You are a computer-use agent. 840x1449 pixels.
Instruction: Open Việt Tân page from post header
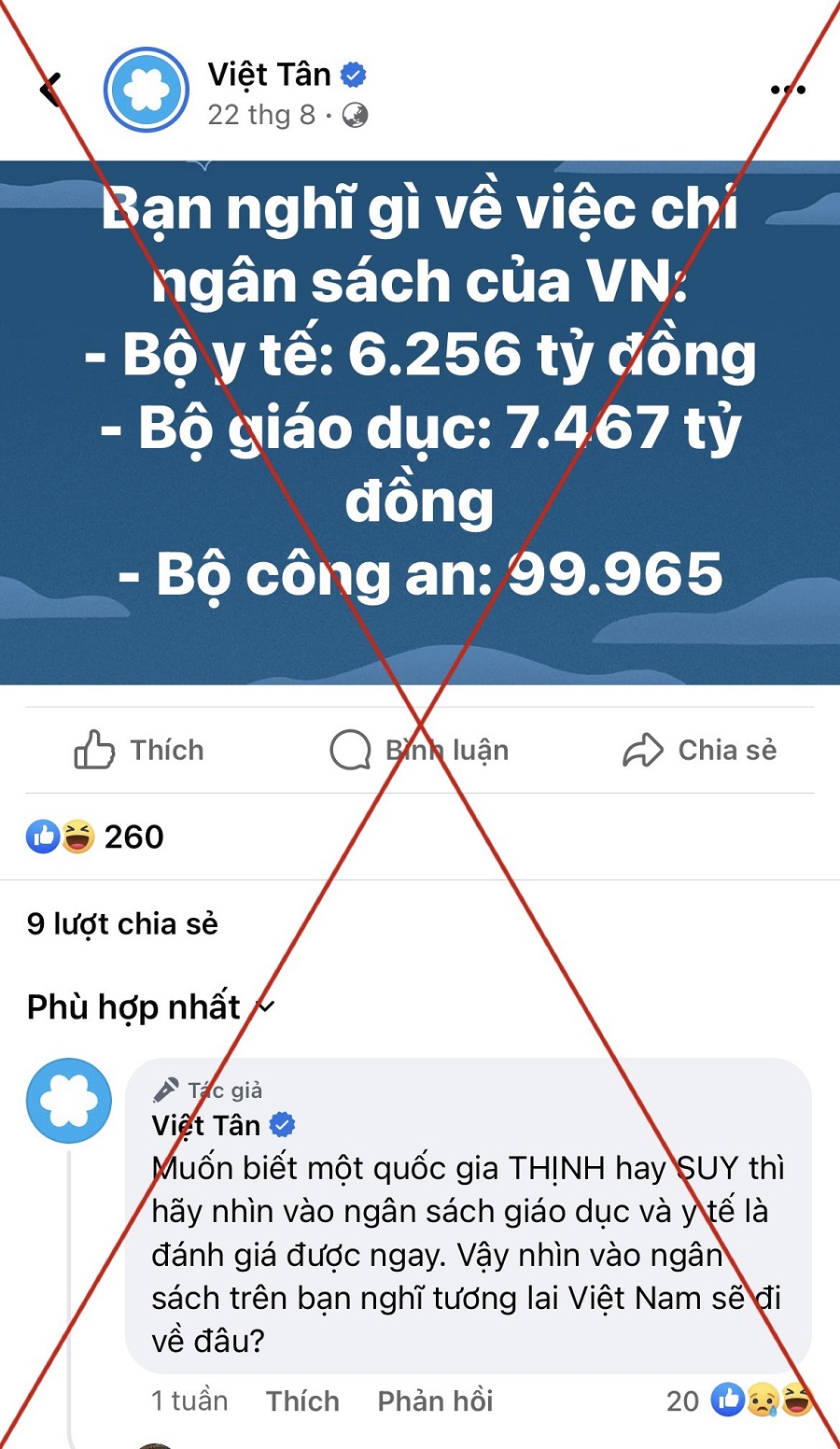tap(269, 74)
